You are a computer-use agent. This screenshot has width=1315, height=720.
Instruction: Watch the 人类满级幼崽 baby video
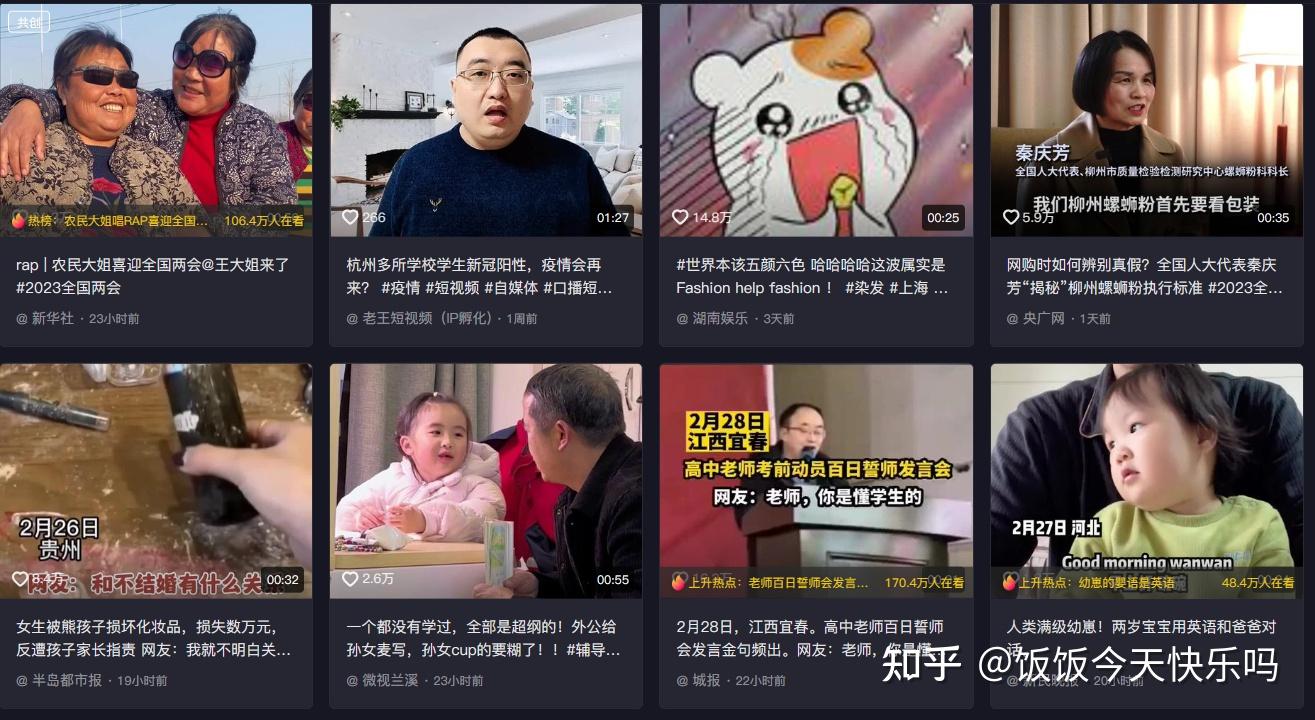(x=1146, y=480)
